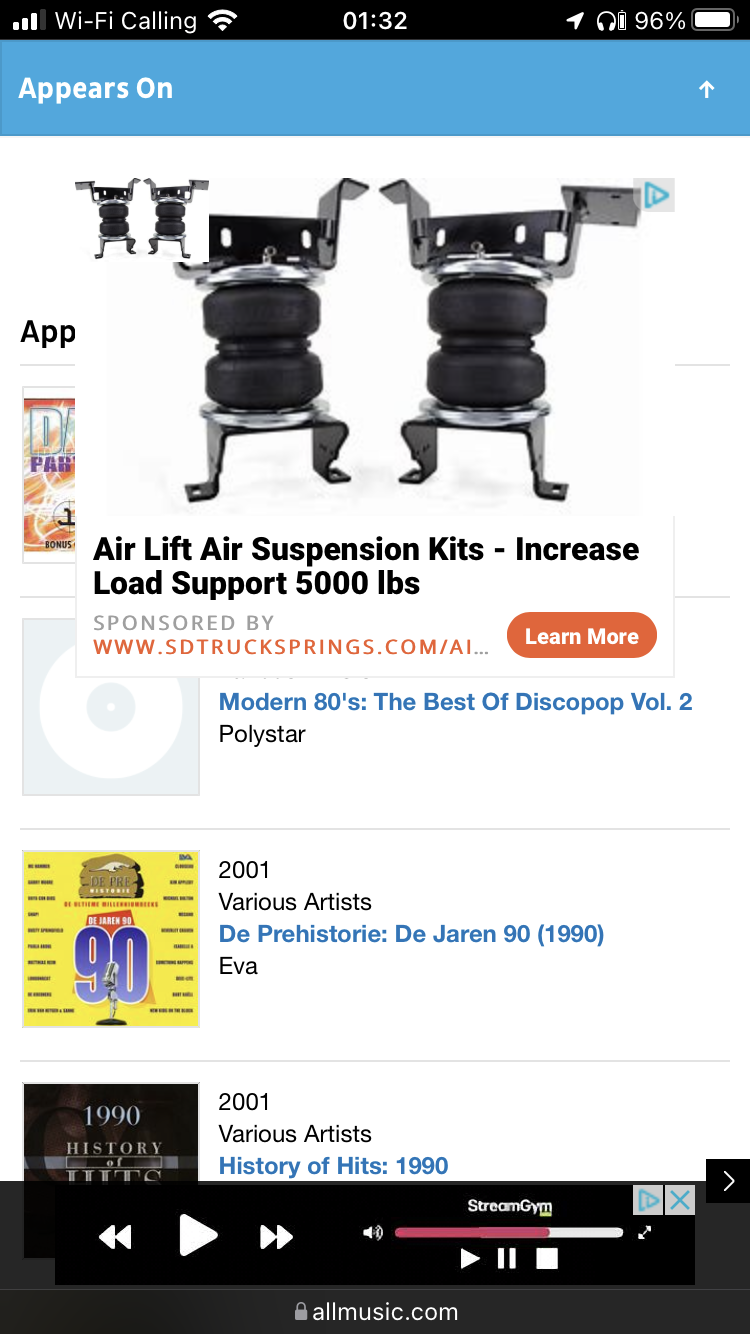Tap Learn More on the Air Lift ad
Image resolution: width=750 pixels, height=1334 pixels.
pyautogui.click(x=581, y=636)
